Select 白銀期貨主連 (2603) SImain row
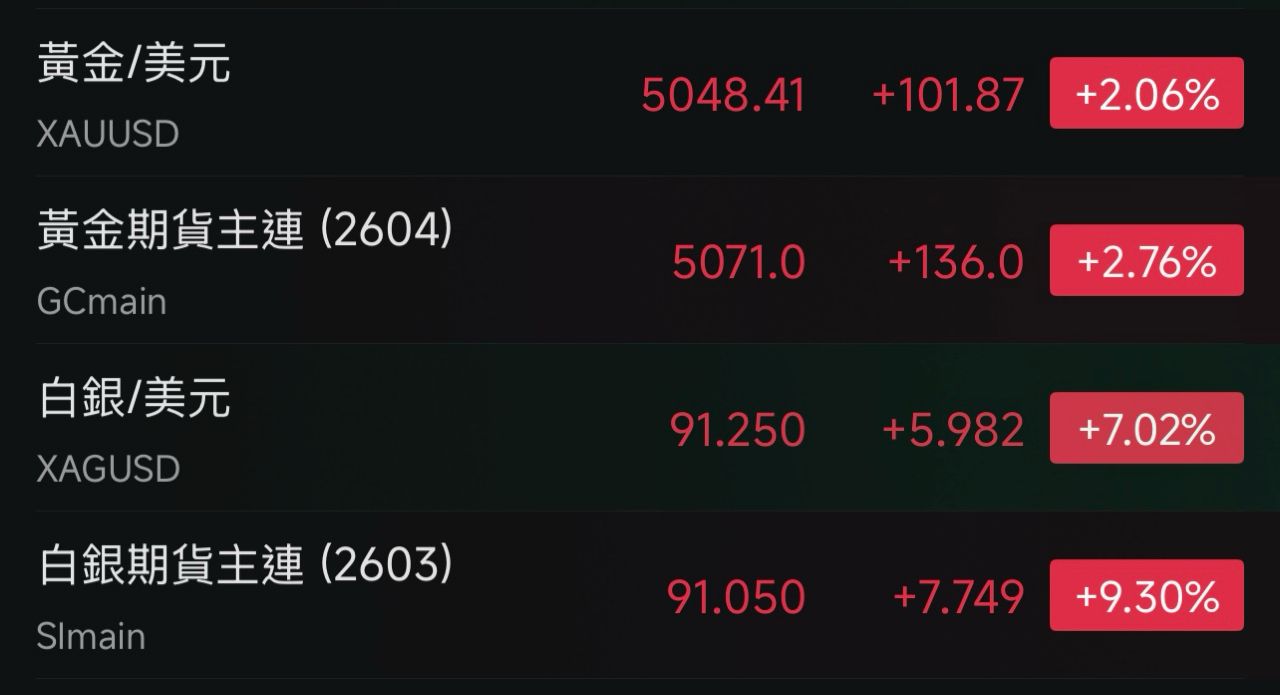This screenshot has height=695, width=1280. (x=640, y=596)
